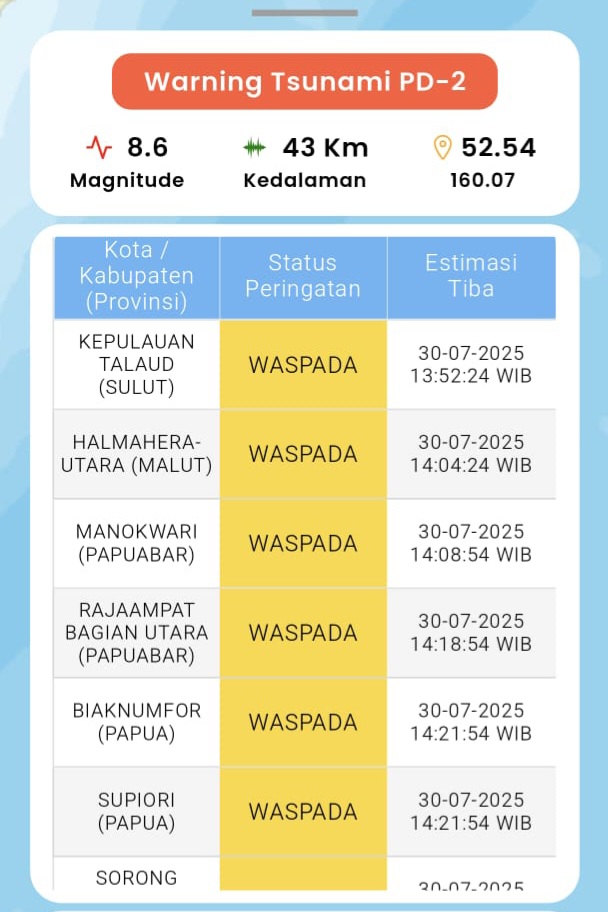This screenshot has width=608, height=912.
Task: Tap the bottom sheet drag handle
Action: pos(304,13)
